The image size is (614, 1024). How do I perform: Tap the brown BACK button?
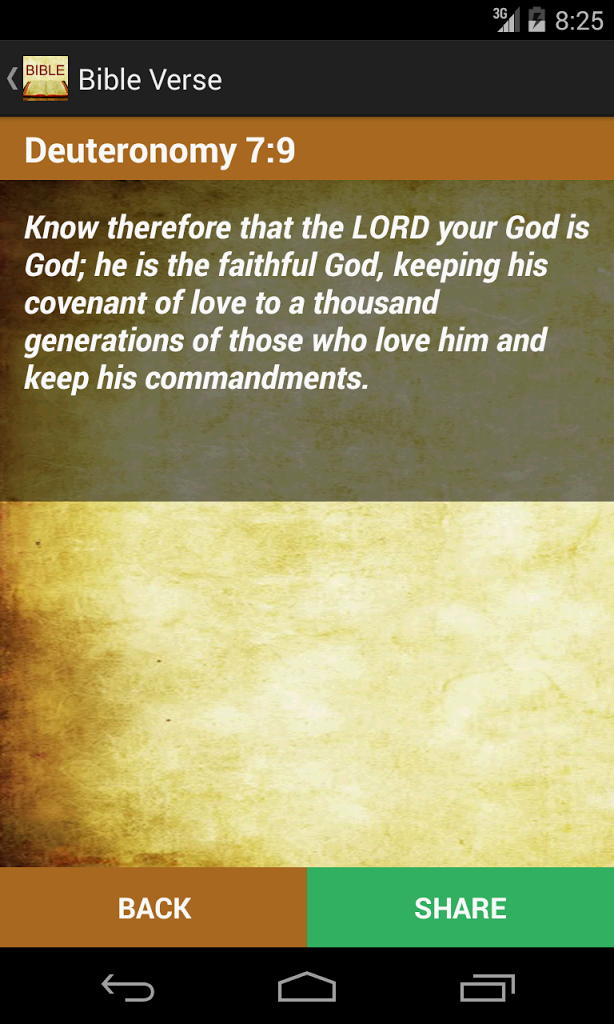coord(154,908)
